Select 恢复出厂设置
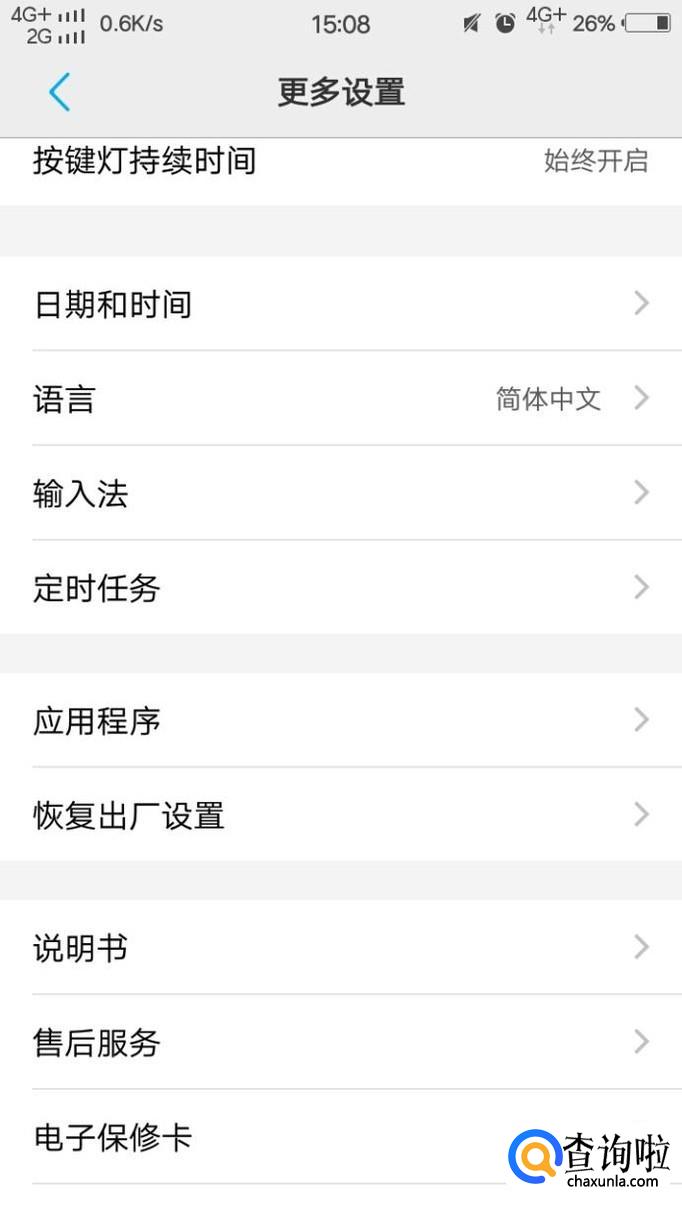682x1212 pixels. click(340, 816)
